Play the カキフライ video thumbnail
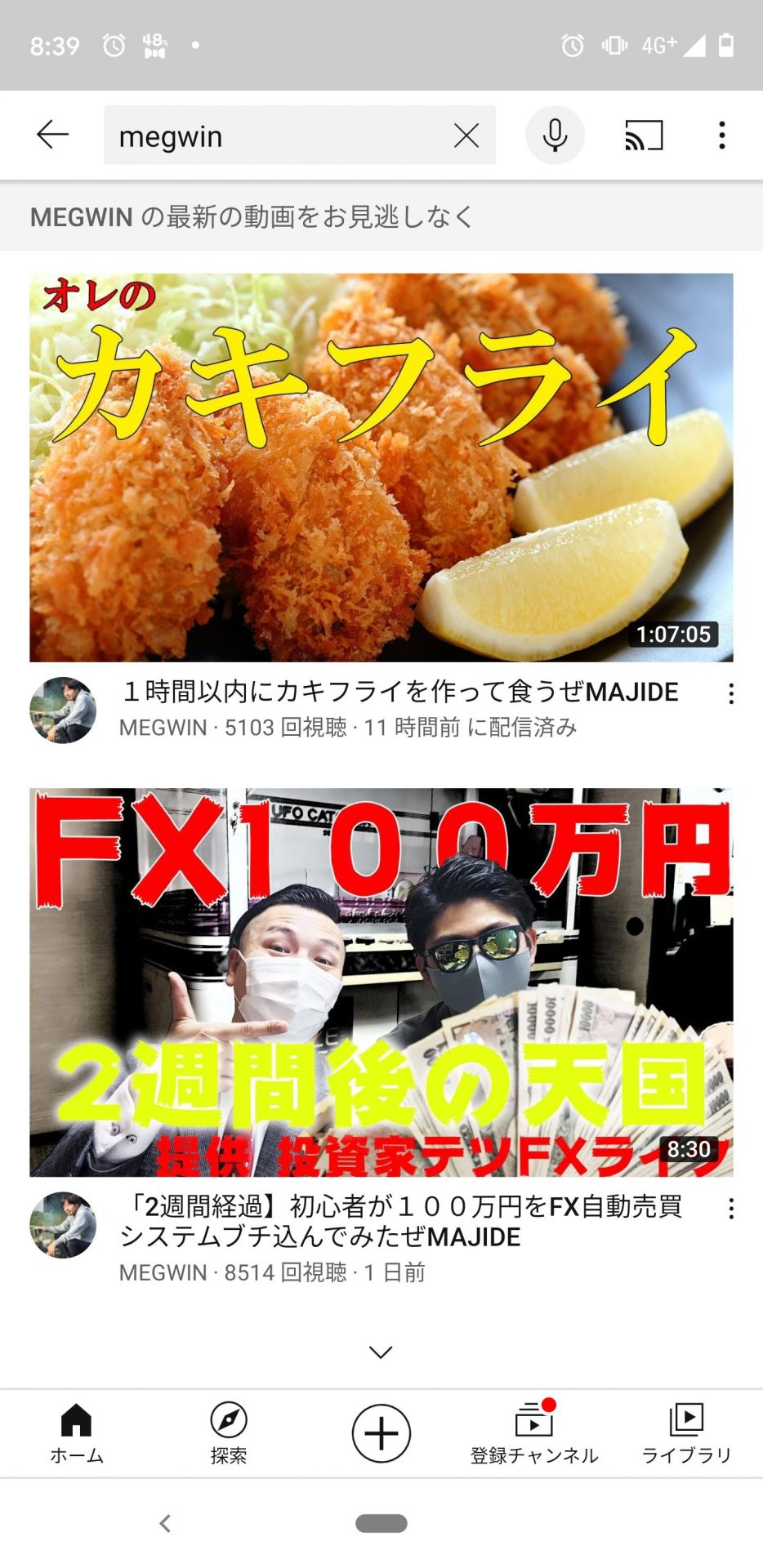The width and height of the screenshot is (763, 1568). [381, 467]
